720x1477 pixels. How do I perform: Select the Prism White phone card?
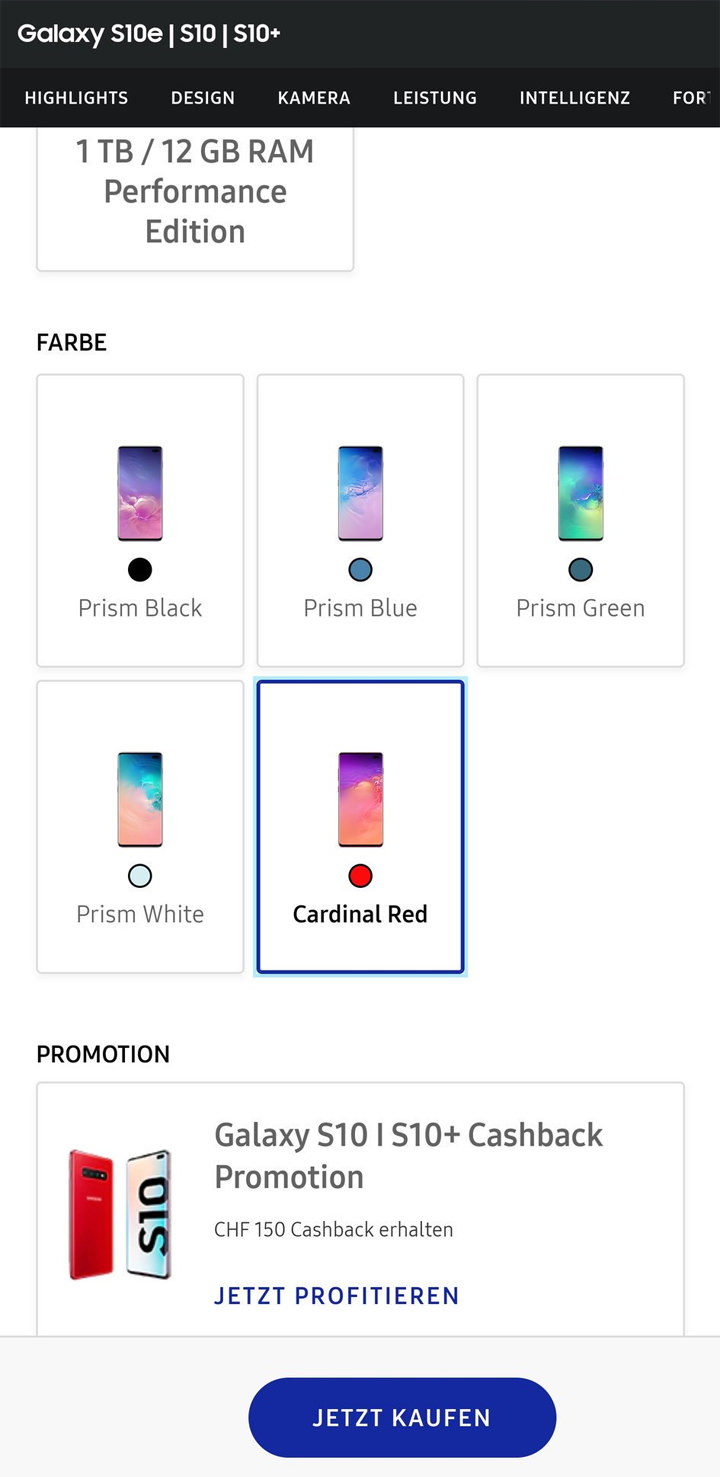tap(140, 827)
